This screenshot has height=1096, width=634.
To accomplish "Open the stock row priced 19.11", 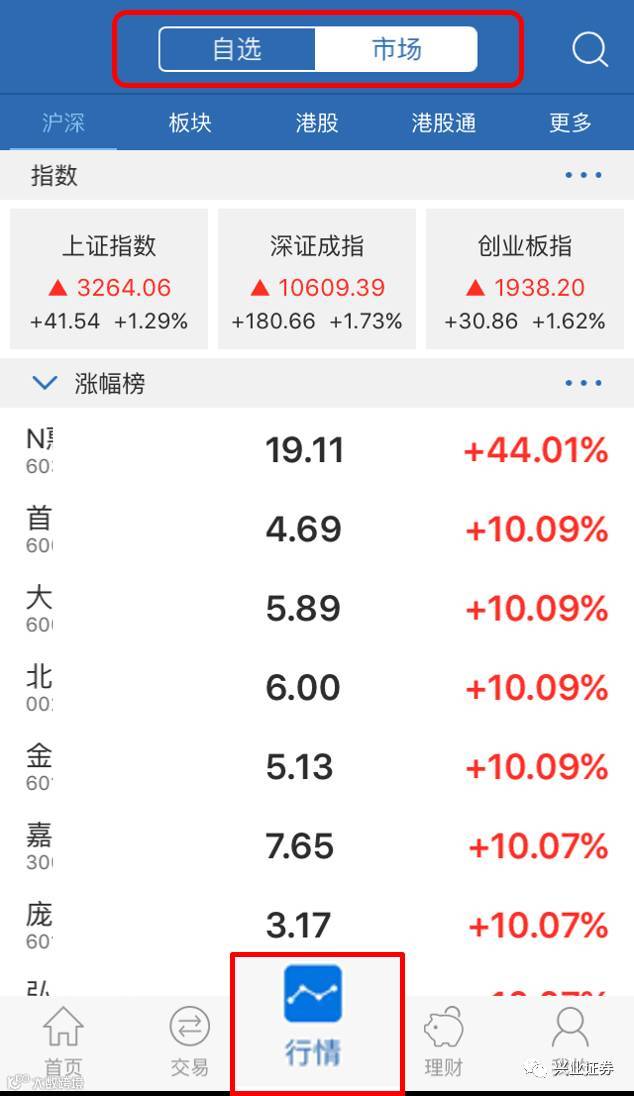I will click(317, 450).
